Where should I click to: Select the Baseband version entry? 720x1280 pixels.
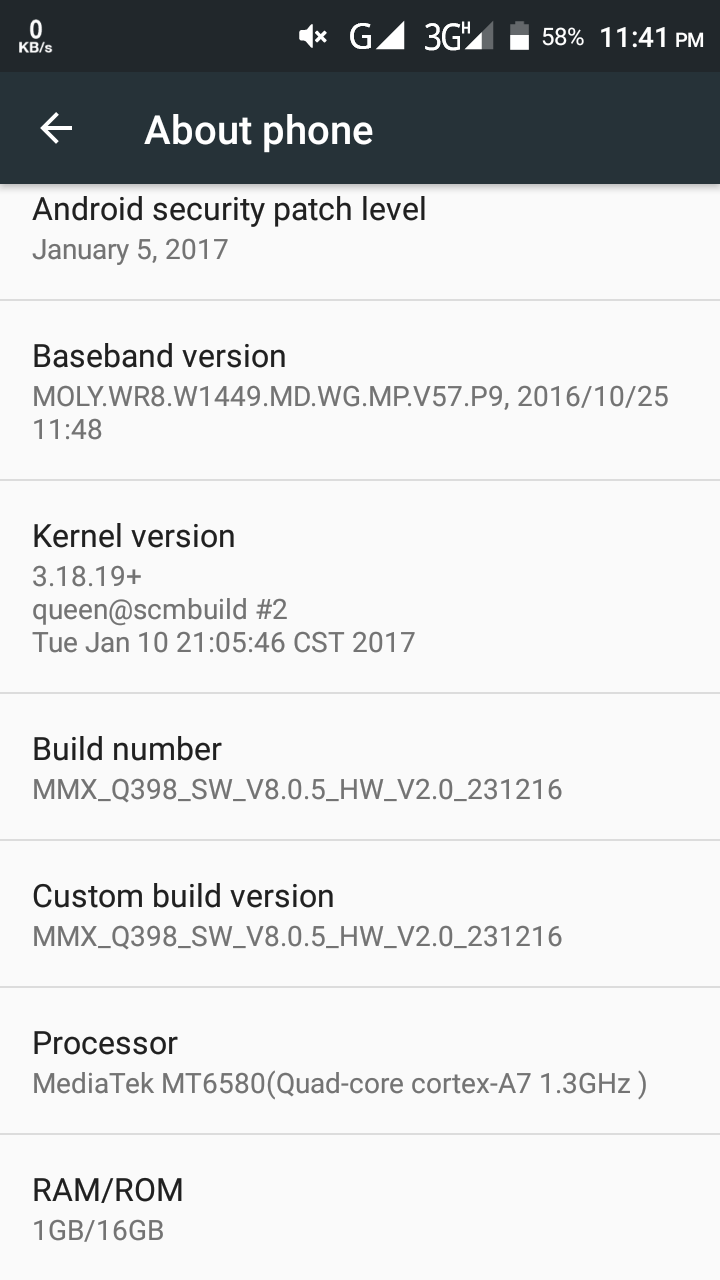tap(360, 391)
